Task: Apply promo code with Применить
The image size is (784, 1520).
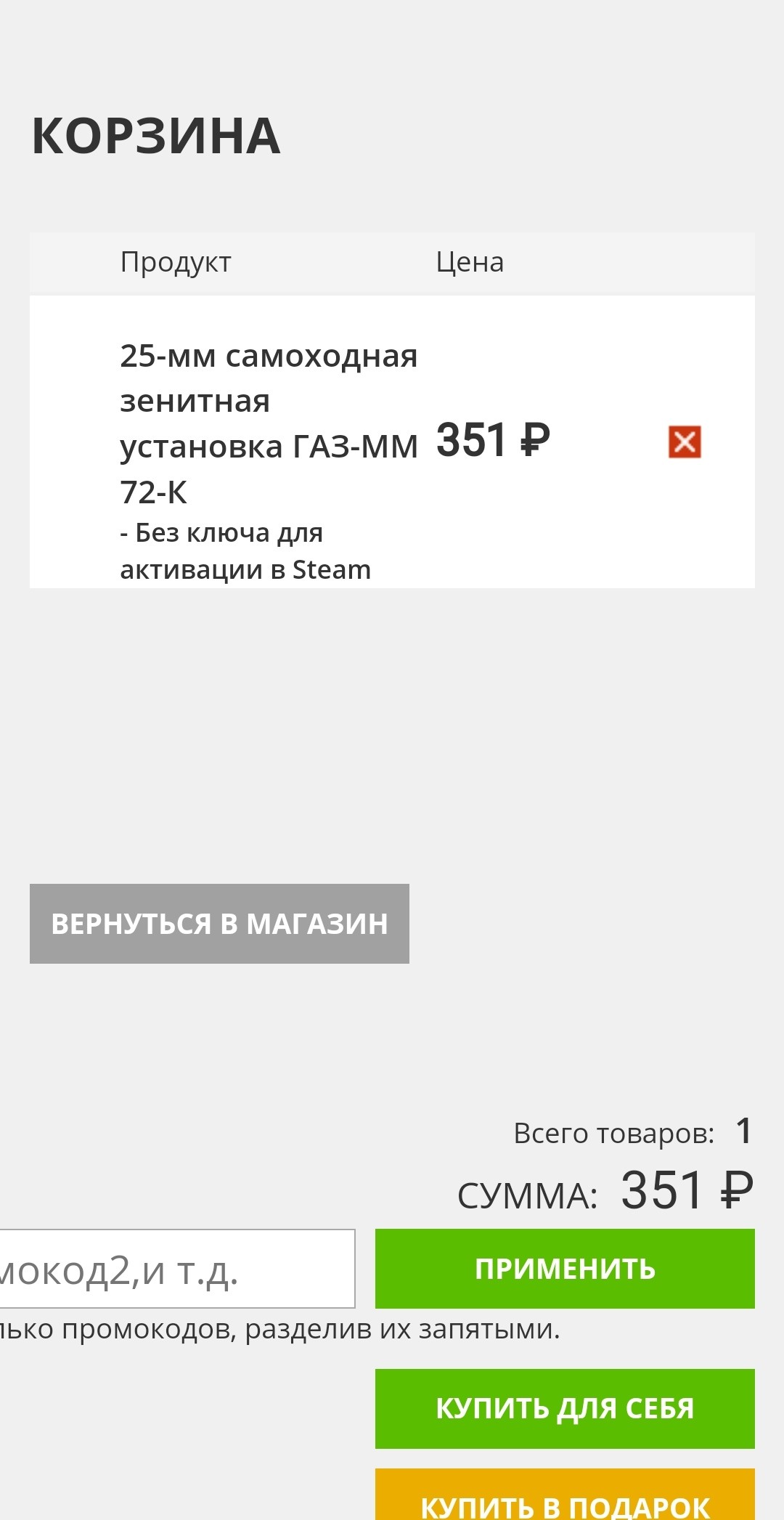Action: [565, 1269]
